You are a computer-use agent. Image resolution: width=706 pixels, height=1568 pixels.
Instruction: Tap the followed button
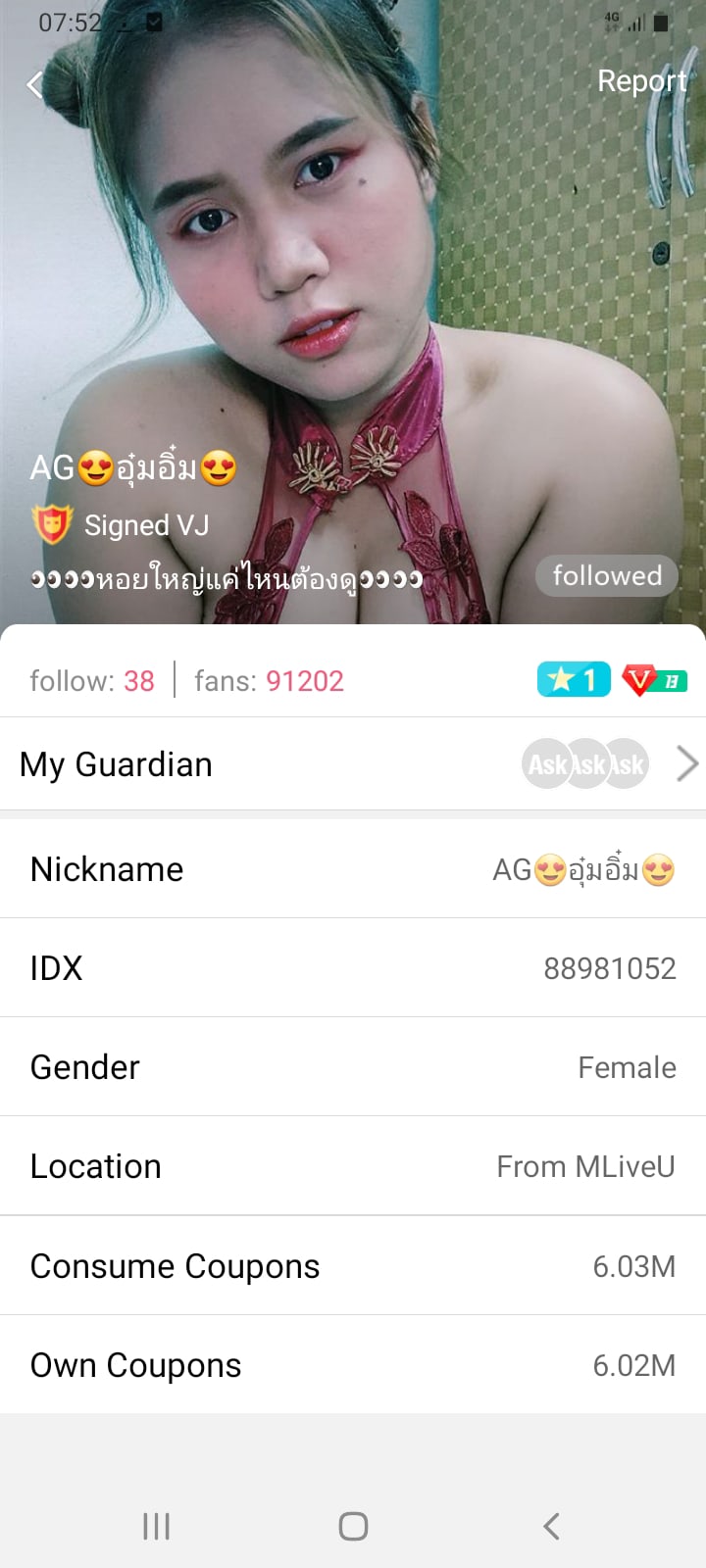click(x=607, y=575)
